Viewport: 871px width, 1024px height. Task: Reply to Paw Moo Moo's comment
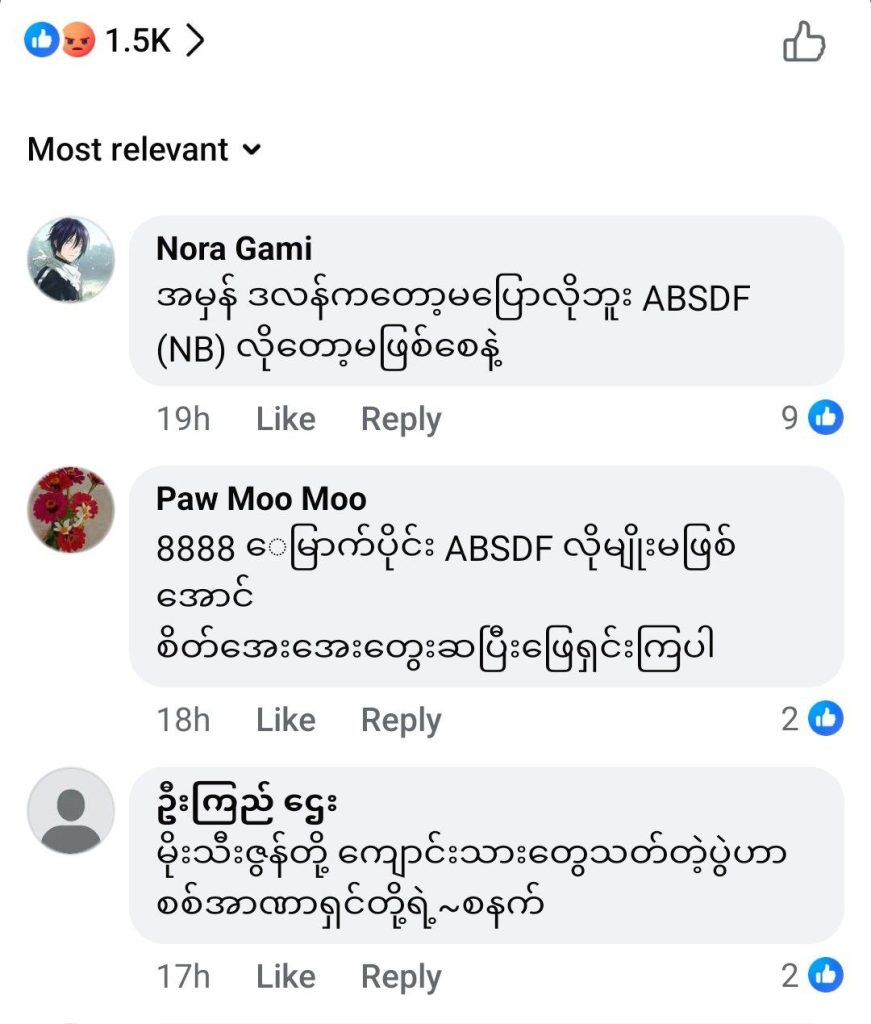(400, 720)
